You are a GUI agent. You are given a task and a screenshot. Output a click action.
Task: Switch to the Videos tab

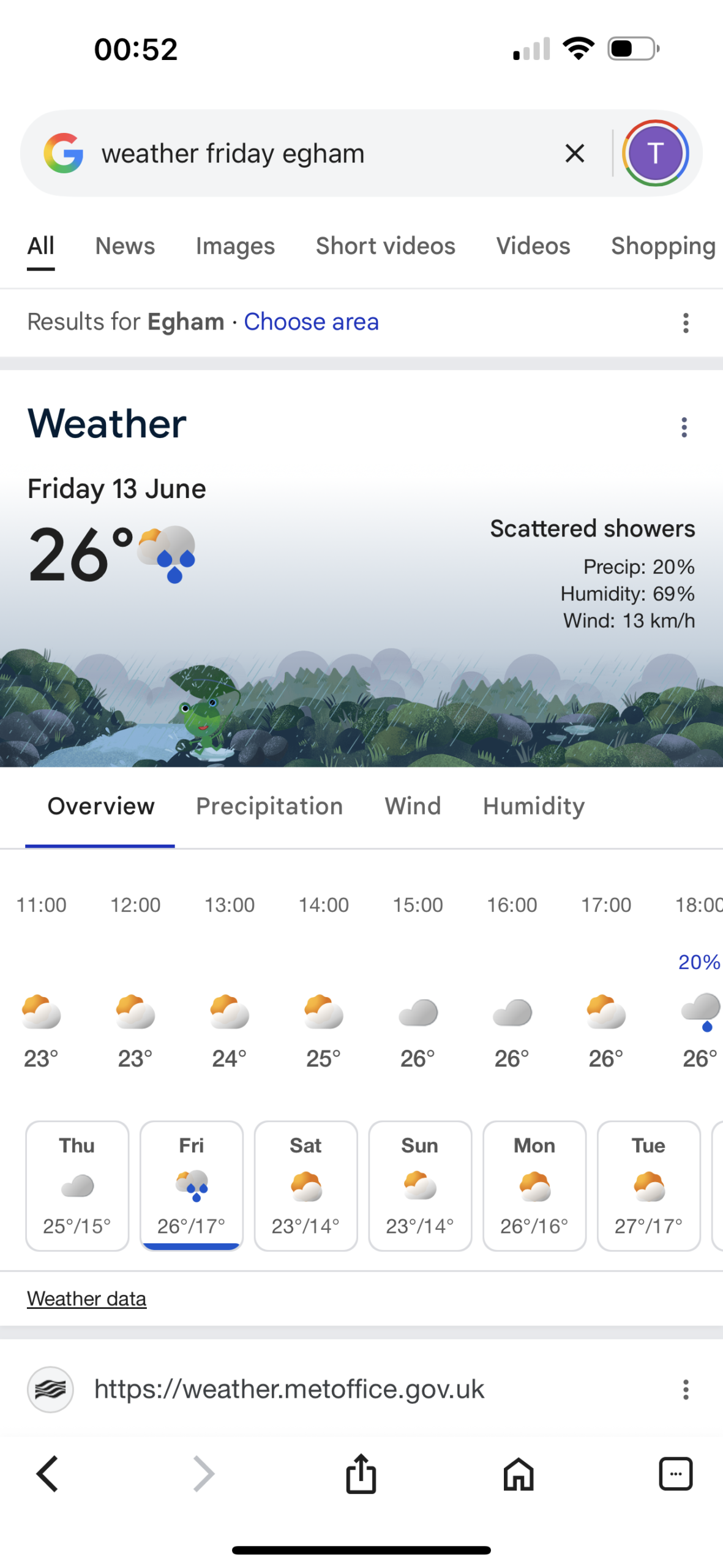tap(533, 246)
